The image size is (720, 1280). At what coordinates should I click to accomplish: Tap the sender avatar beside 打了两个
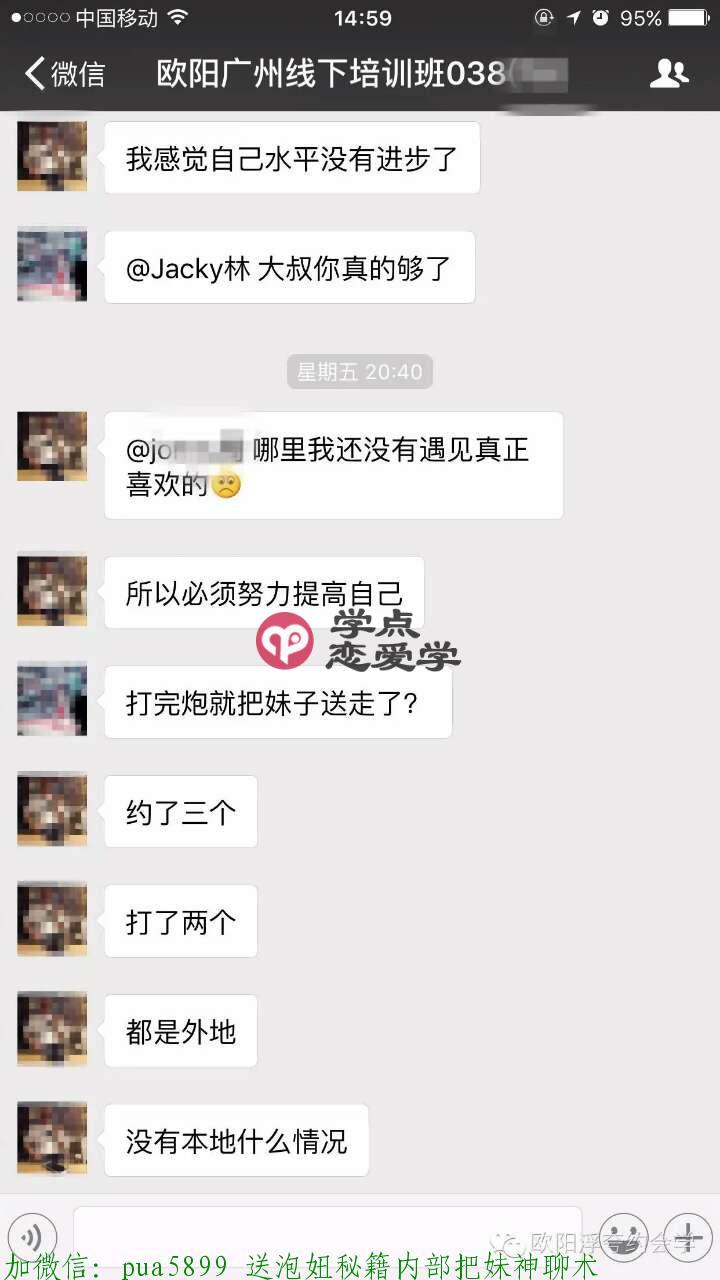pyautogui.click(x=51, y=919)
